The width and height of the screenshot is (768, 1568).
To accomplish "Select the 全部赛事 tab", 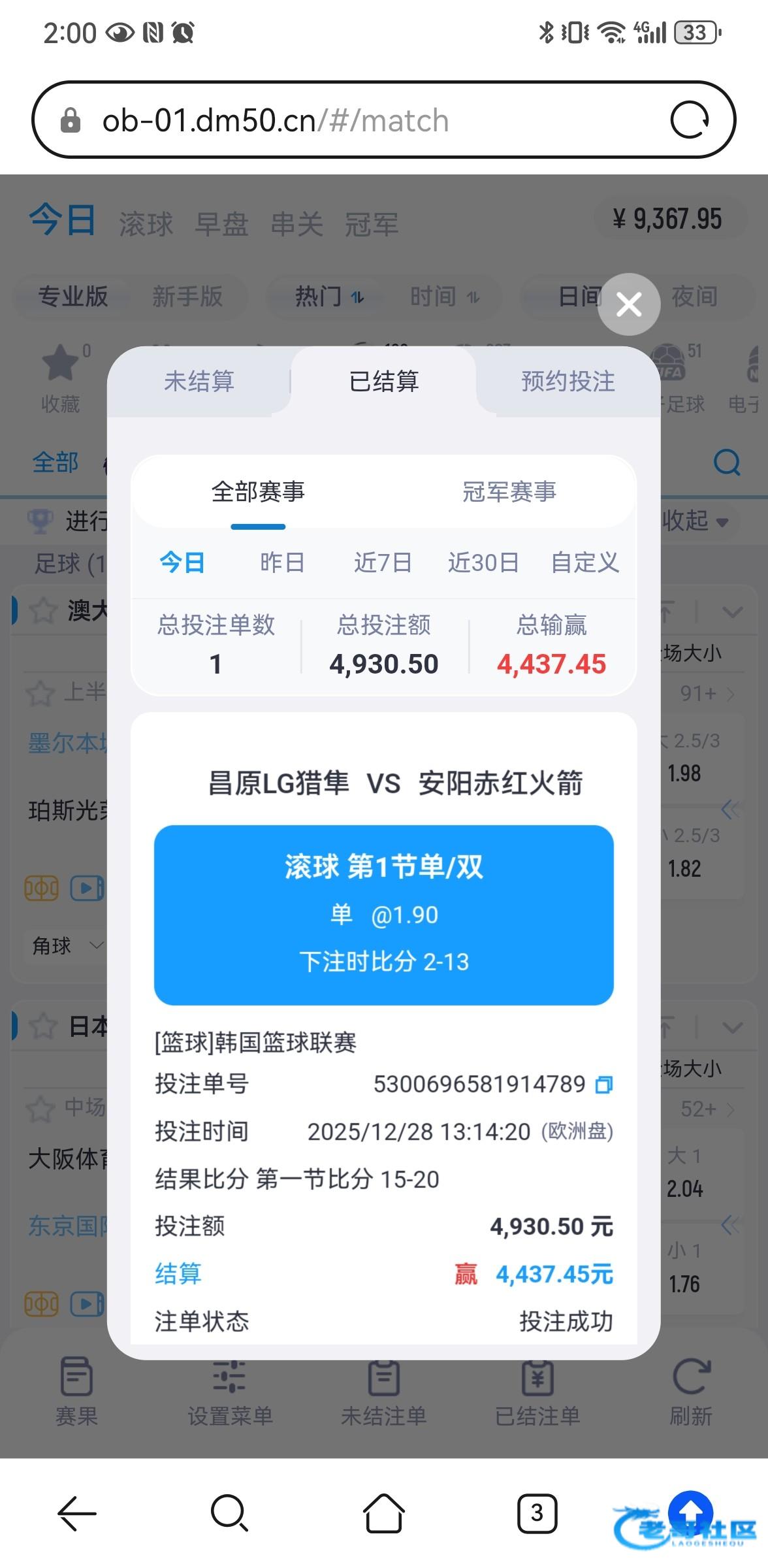I will pyautogui.click(x=258, y=492).
